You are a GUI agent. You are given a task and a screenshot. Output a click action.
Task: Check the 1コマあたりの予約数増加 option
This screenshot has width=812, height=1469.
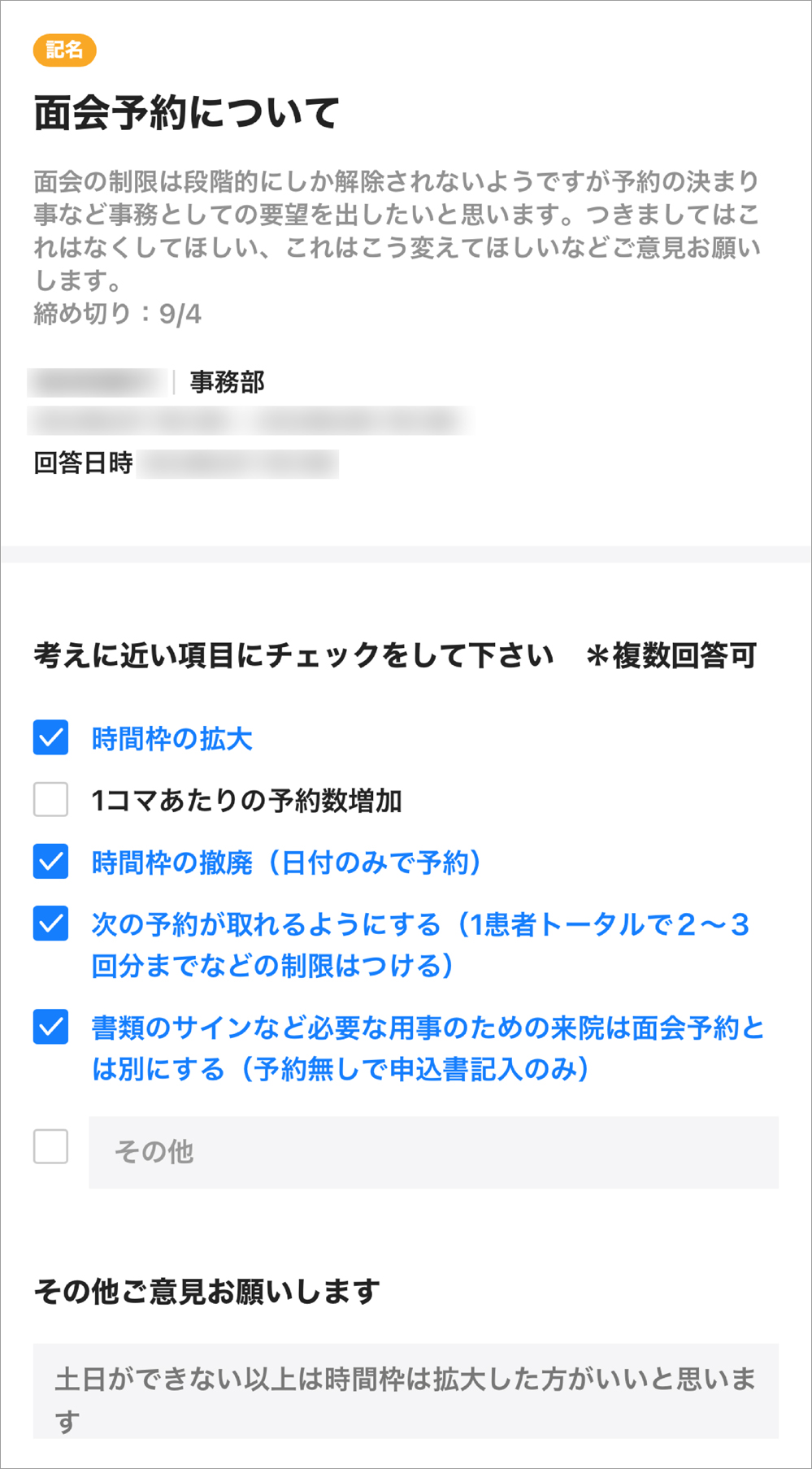coord(50,800)
